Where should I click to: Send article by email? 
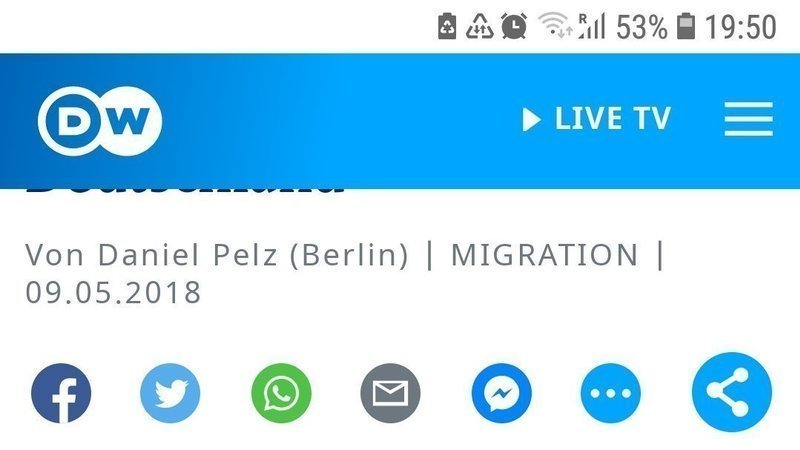(390, 393)
